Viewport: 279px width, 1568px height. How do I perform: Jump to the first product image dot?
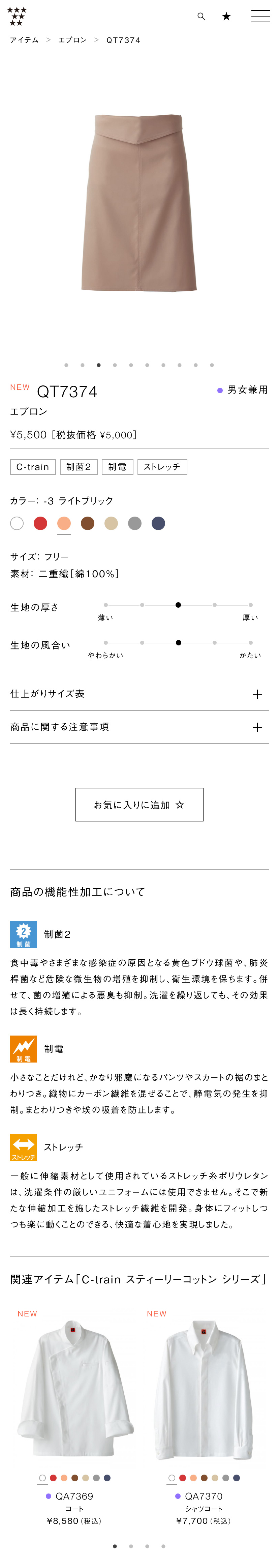(x=66, y=365)
